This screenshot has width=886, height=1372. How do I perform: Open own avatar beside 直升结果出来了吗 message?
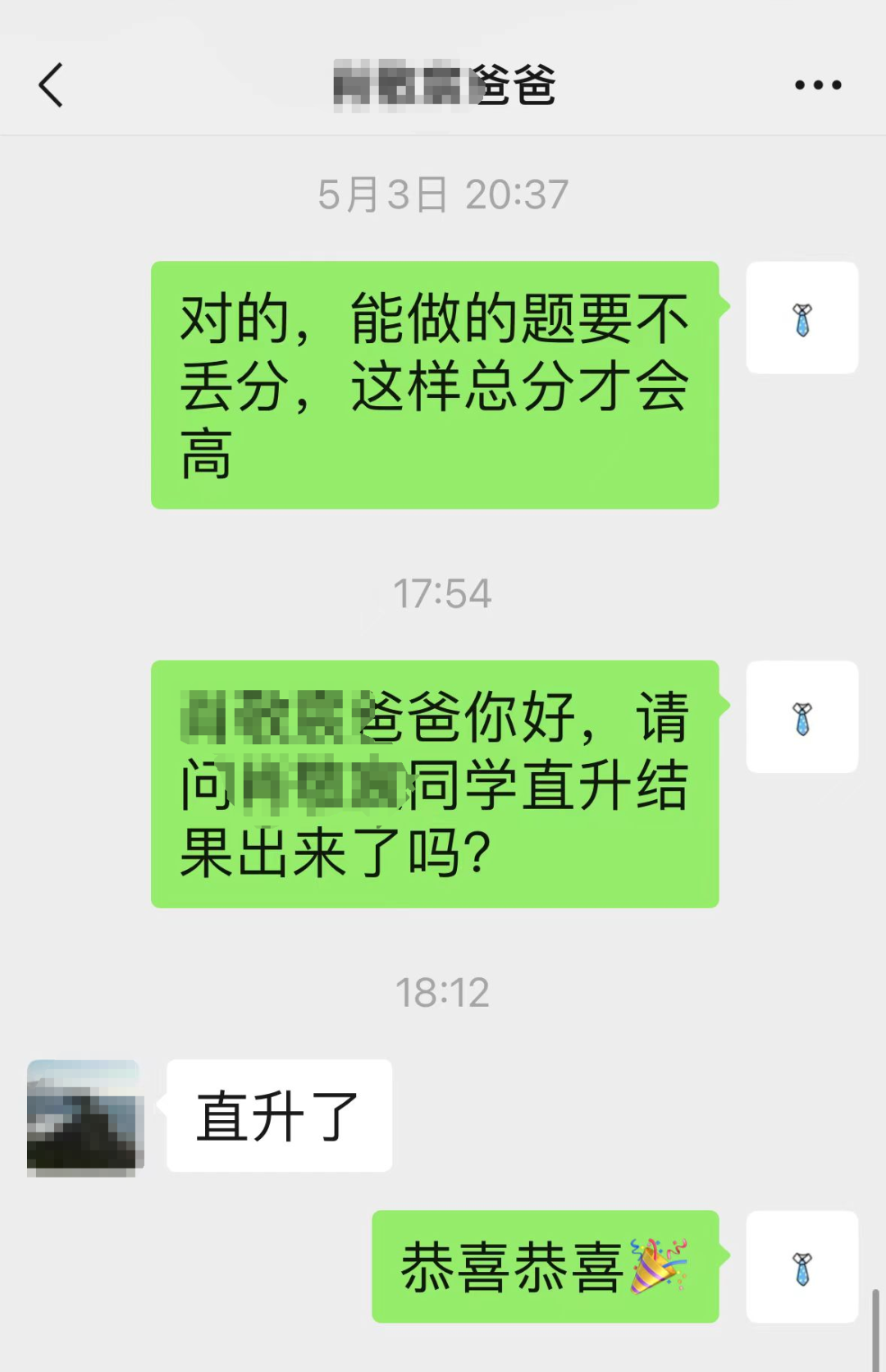click(x=802, y=716)
